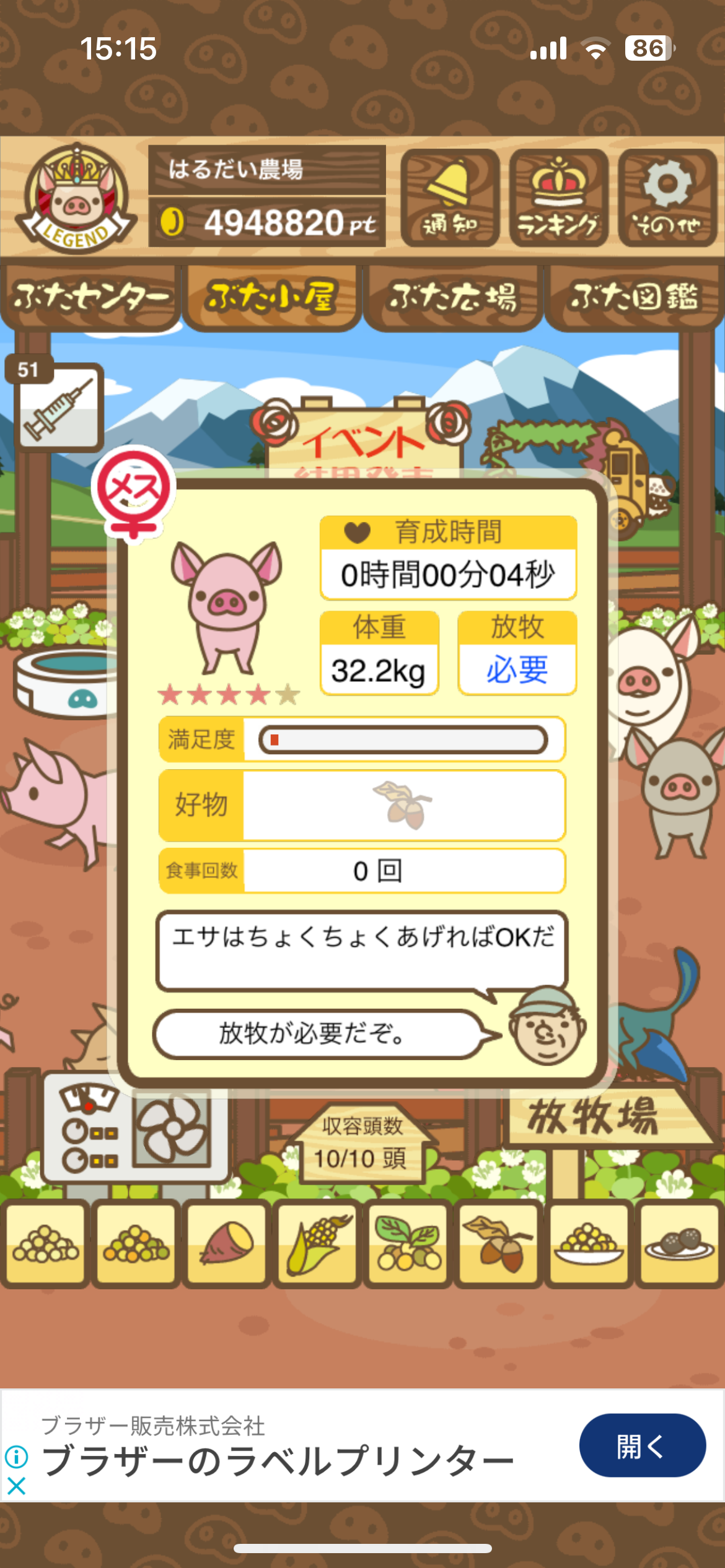Open the ぶた図鑑 encyclopedia tab
Image resolution: width=725 pixels, height=1568 pixels.
coord(634,297)
